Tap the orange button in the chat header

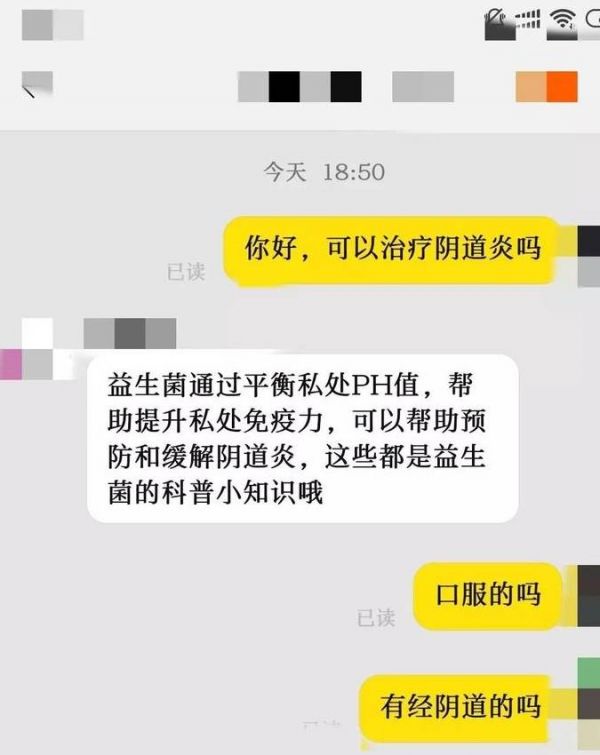point(547,87)
